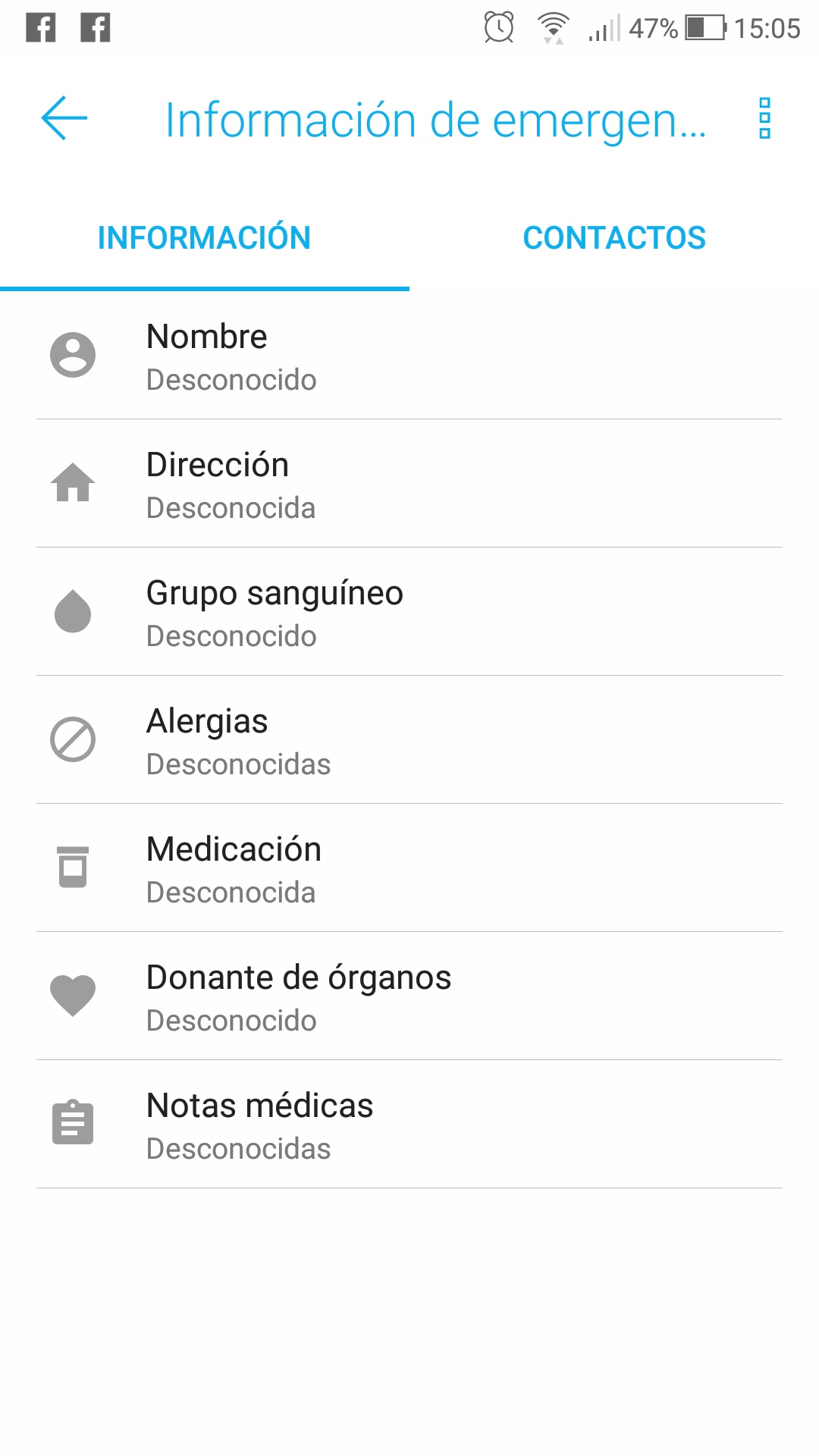Set the Grupo sanguíneo
Image resolution: width=819 pixels, height=1456 pixels.
click(x=409, y=612)
